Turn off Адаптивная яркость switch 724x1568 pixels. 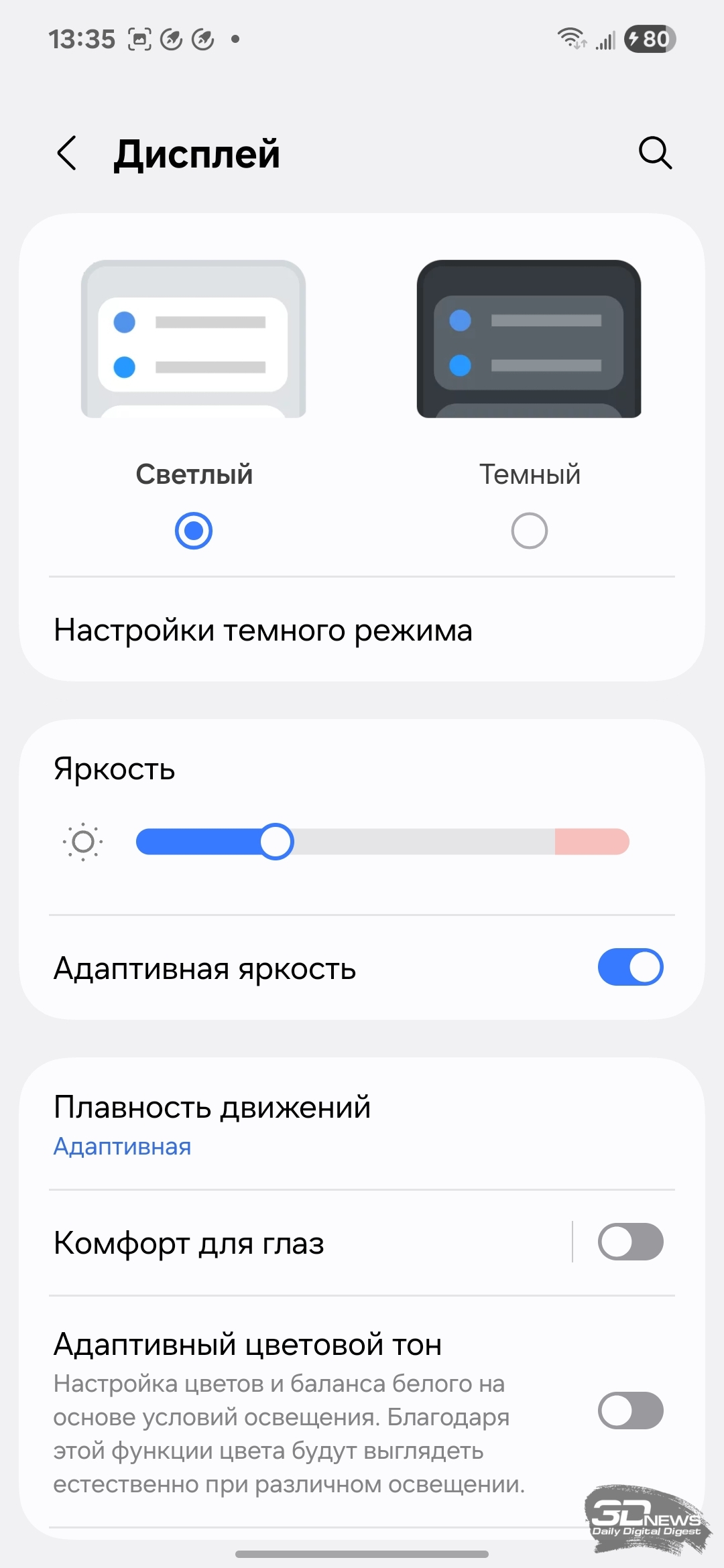click(631, 967)
